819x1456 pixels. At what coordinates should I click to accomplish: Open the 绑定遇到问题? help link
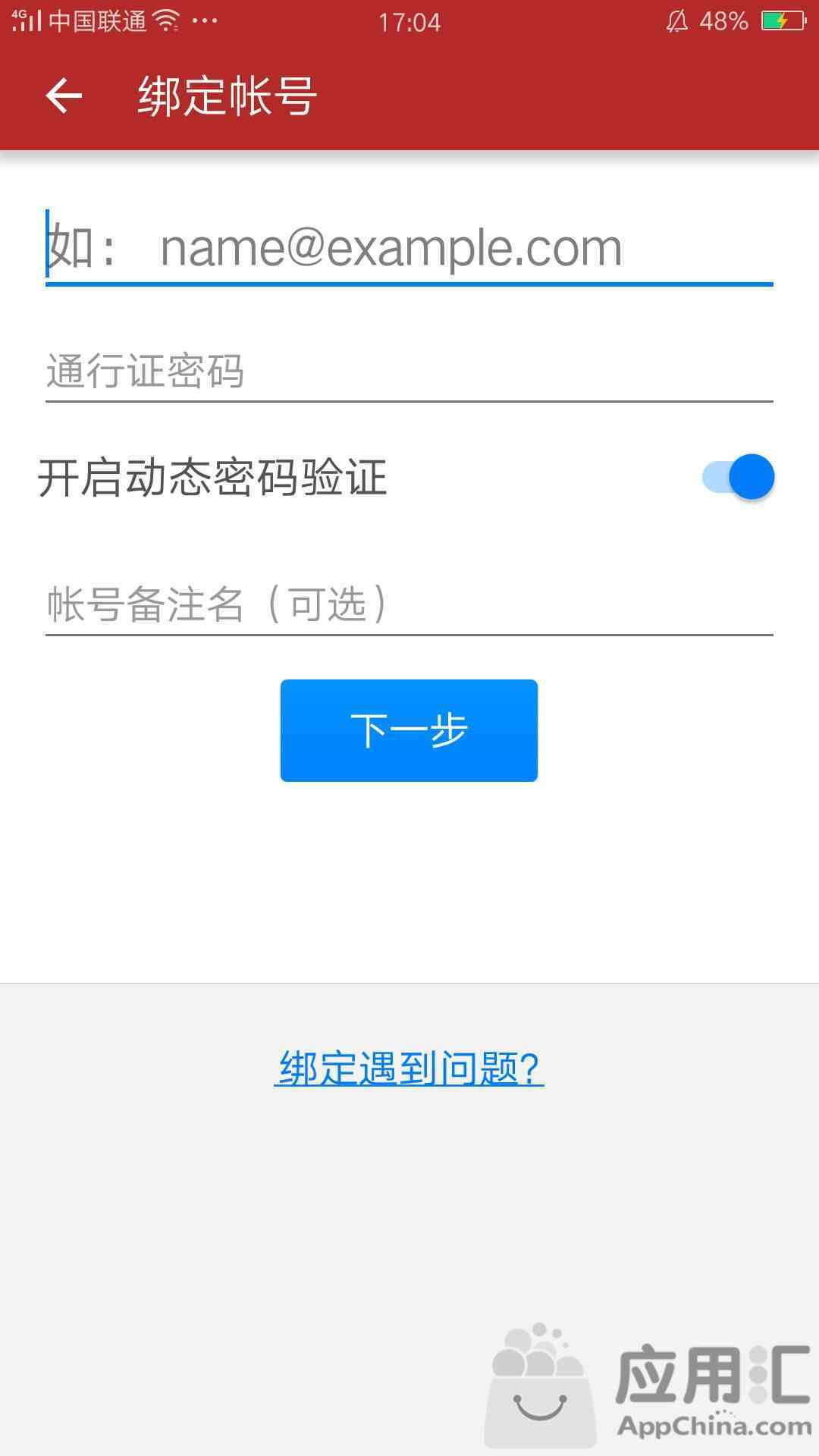[409, 1068]
